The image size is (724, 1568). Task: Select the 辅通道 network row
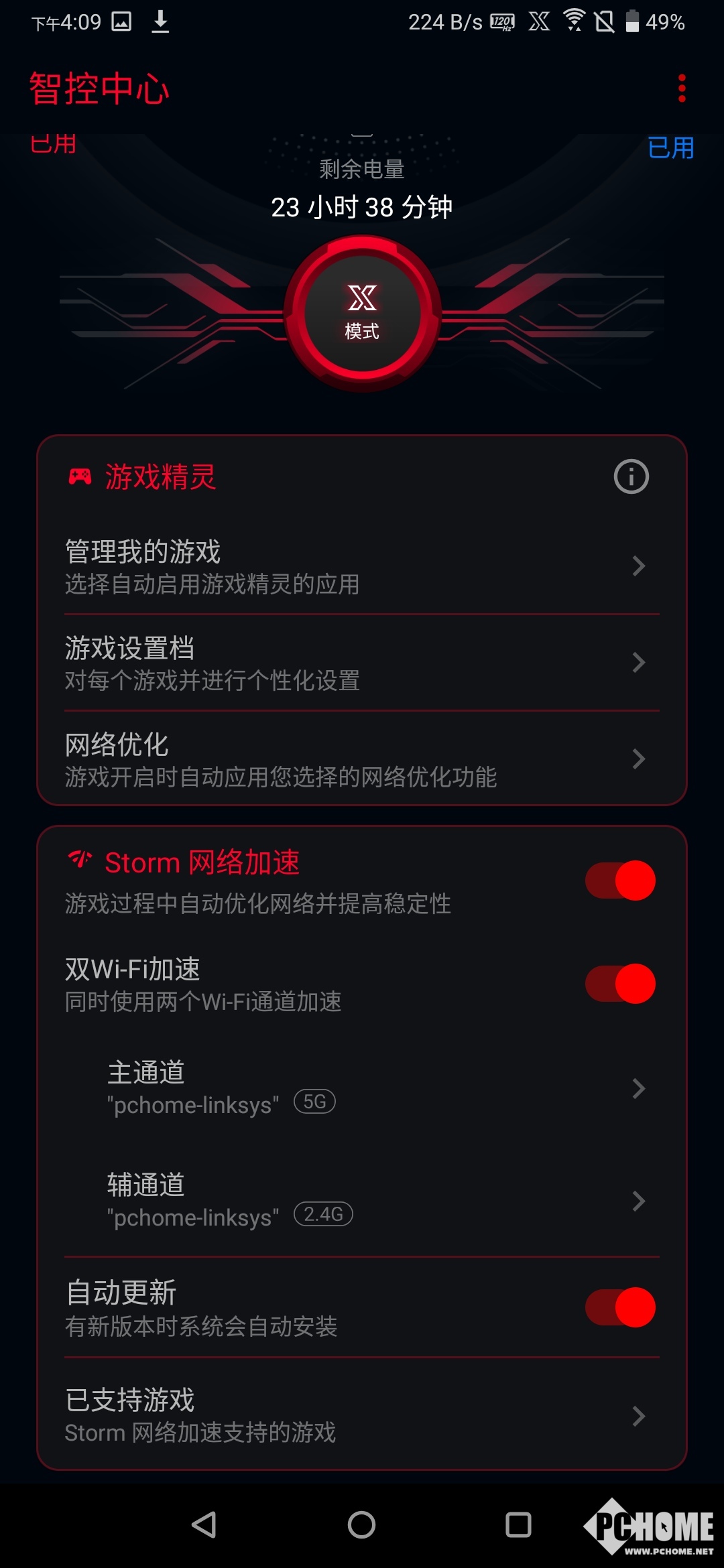point(375,1201)
